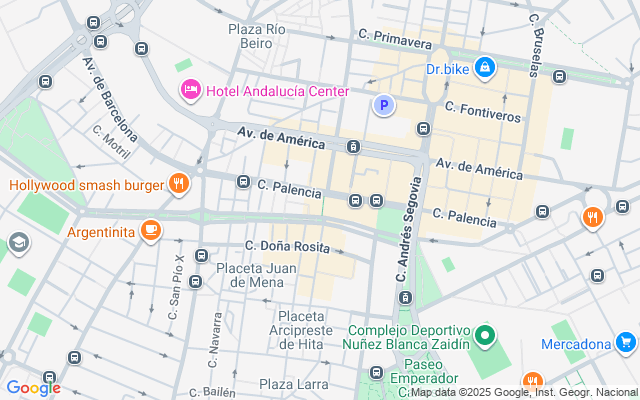Select the Complejo Deportivo Nuñez Blanca Zaidín marker
The height and width of the screenshot is (400, 640).
485,335
